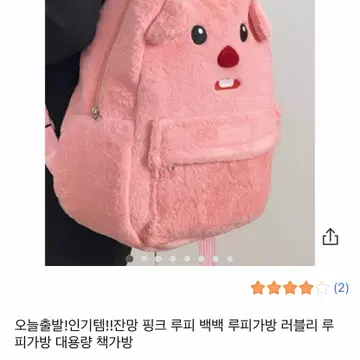360x360 pixels.
Task: Tap the image page indicator dots
Action: (x=180, y=259)
